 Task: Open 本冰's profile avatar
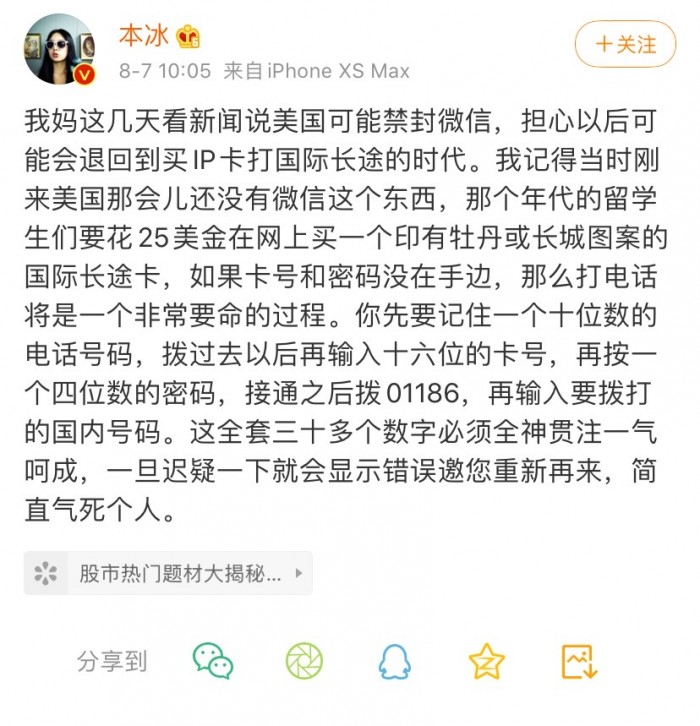click(60, 50)
